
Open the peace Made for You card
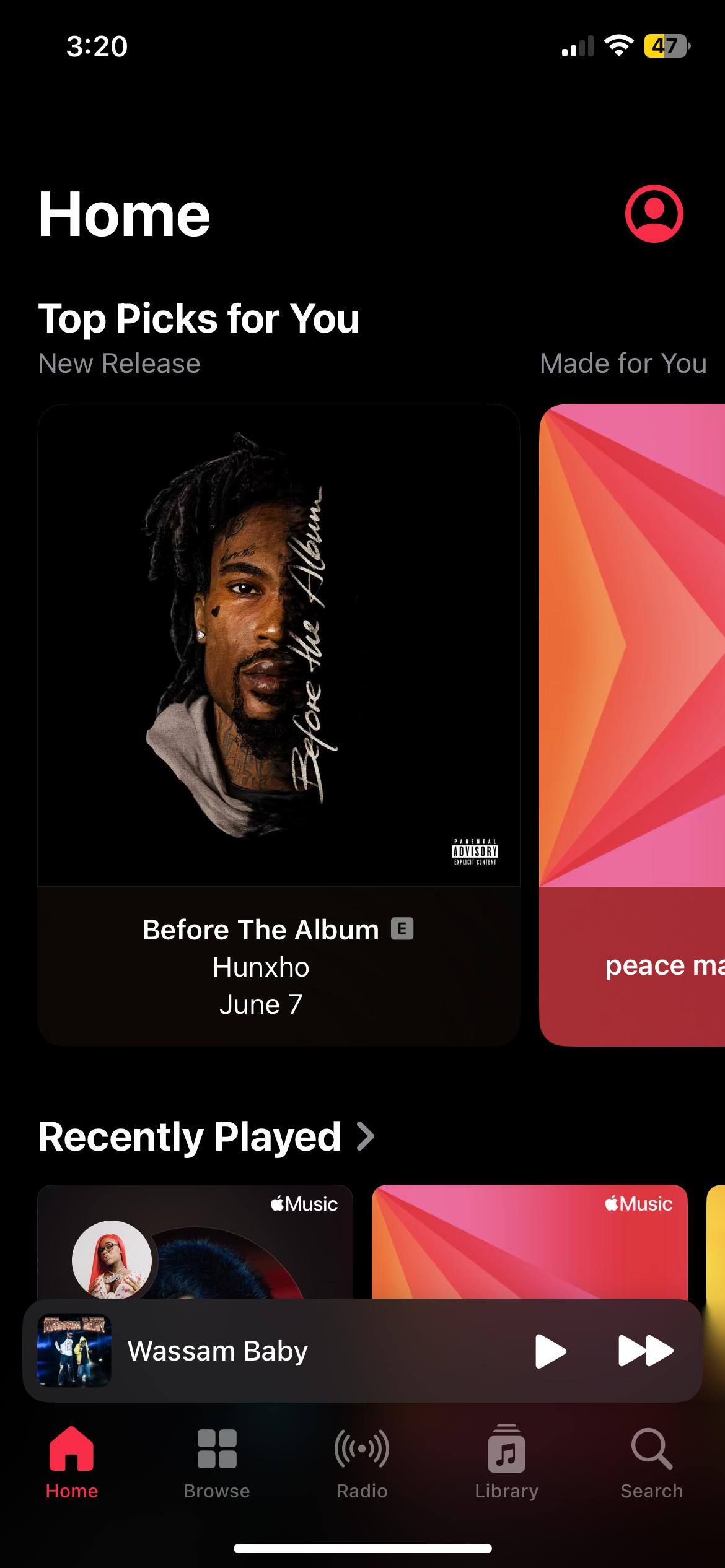click(x=632, y=725)
